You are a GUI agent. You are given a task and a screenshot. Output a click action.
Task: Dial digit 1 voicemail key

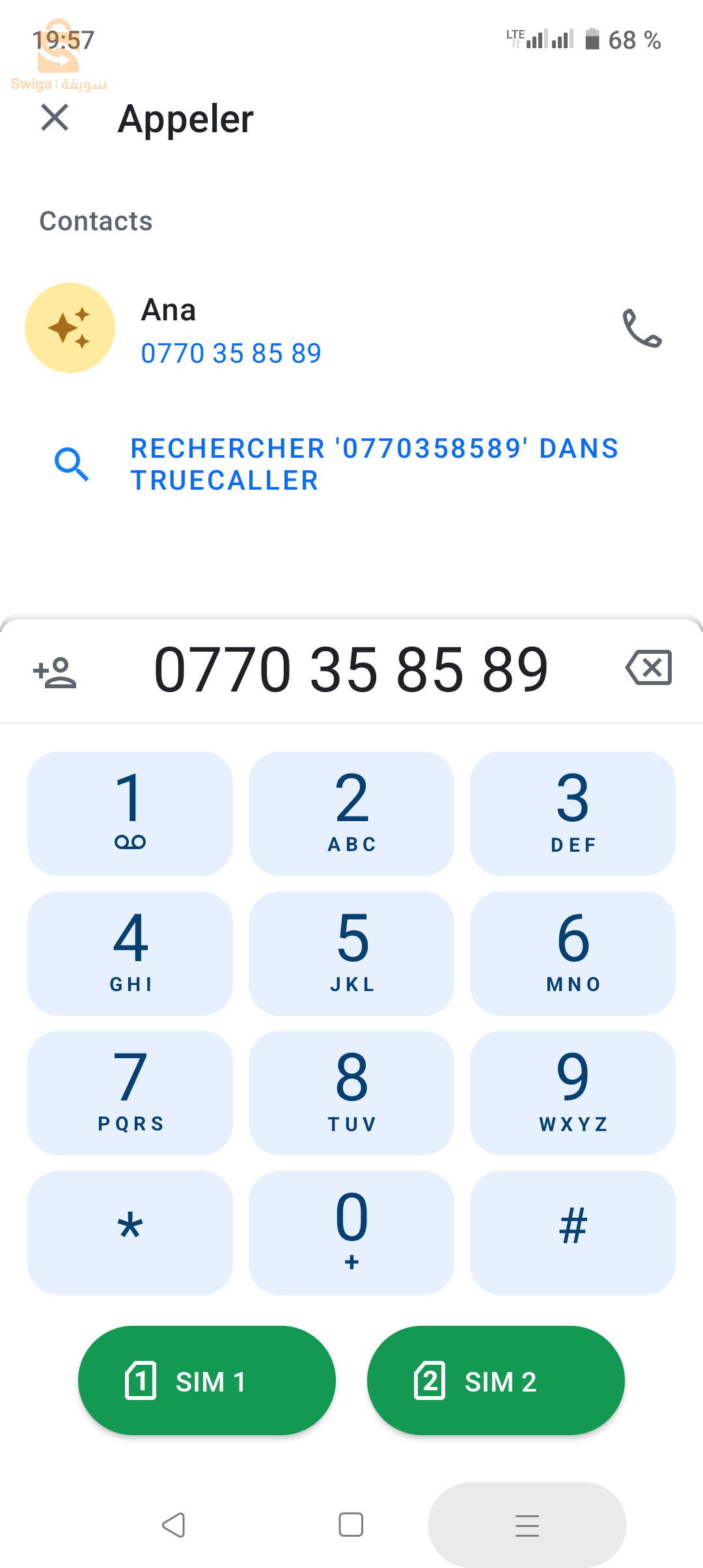point(130,813)
